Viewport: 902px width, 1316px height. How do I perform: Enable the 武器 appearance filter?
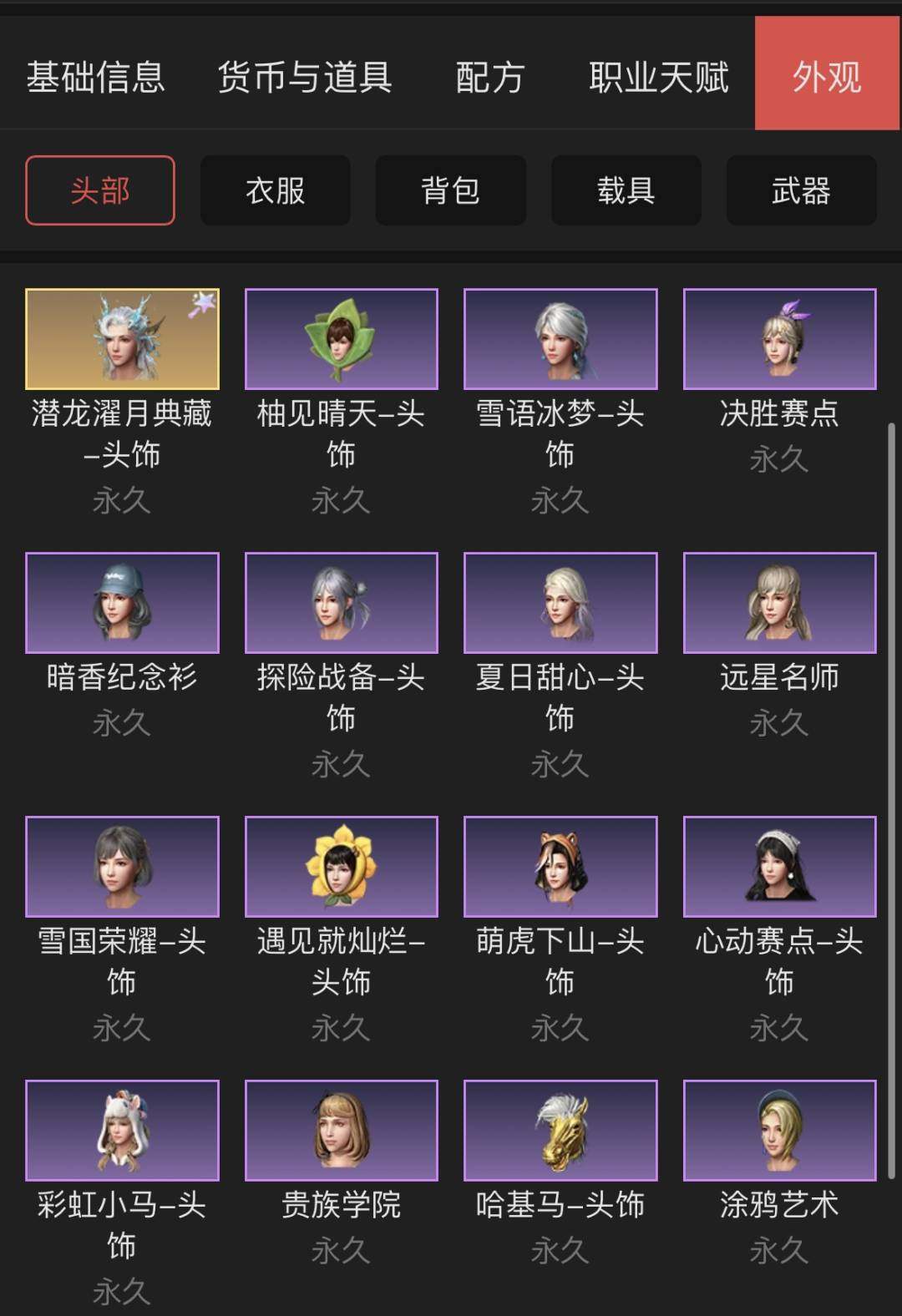click(x=801, y=190)
